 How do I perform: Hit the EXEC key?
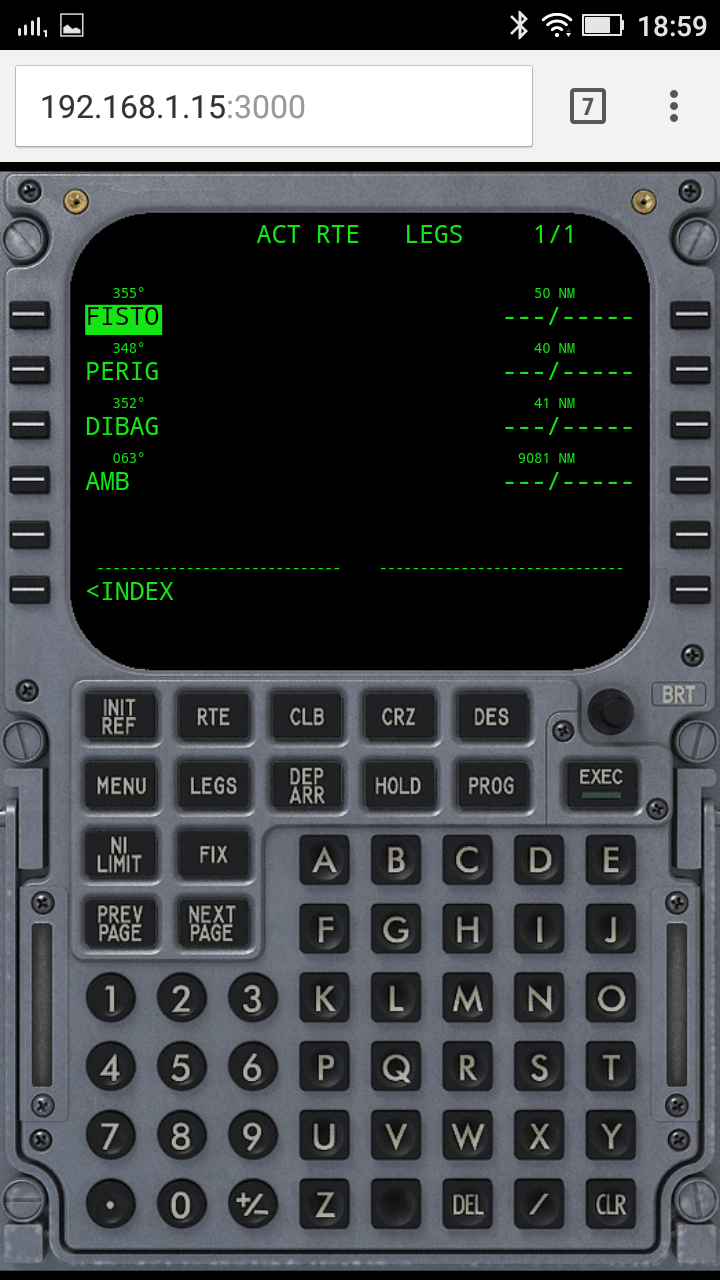[600, 783]
